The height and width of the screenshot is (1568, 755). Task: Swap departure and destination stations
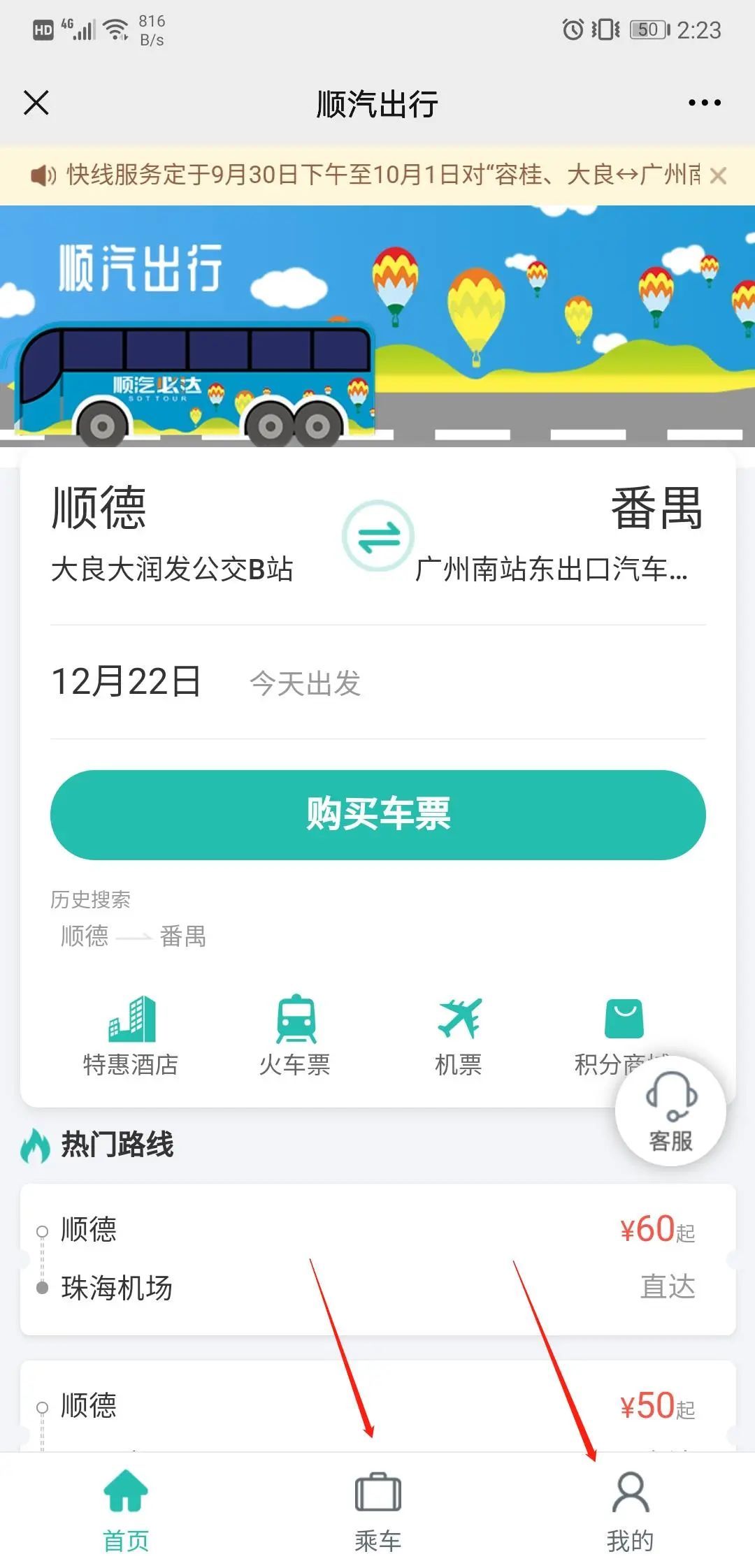(x=377, y=537)
